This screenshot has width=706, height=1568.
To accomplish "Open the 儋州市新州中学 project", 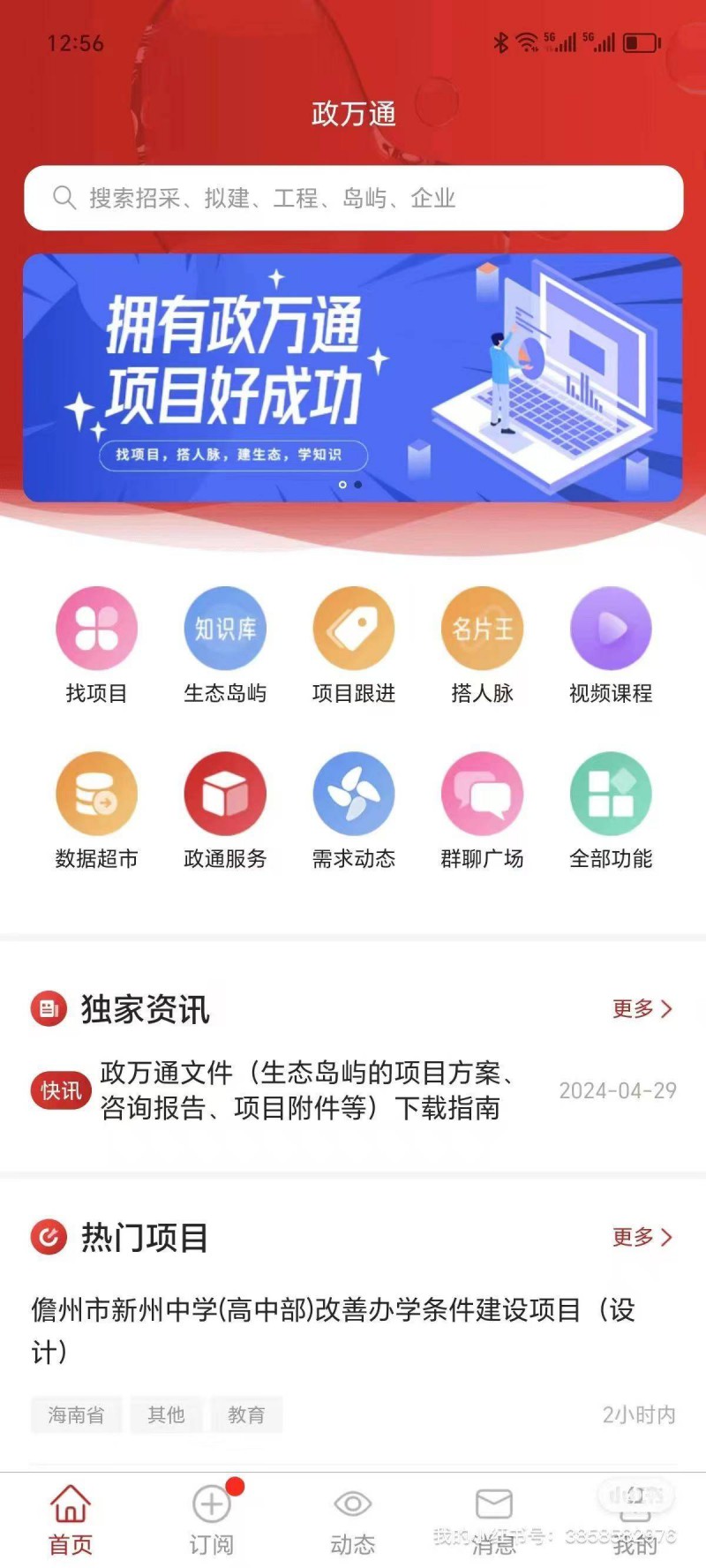I will coord(334,1330).
